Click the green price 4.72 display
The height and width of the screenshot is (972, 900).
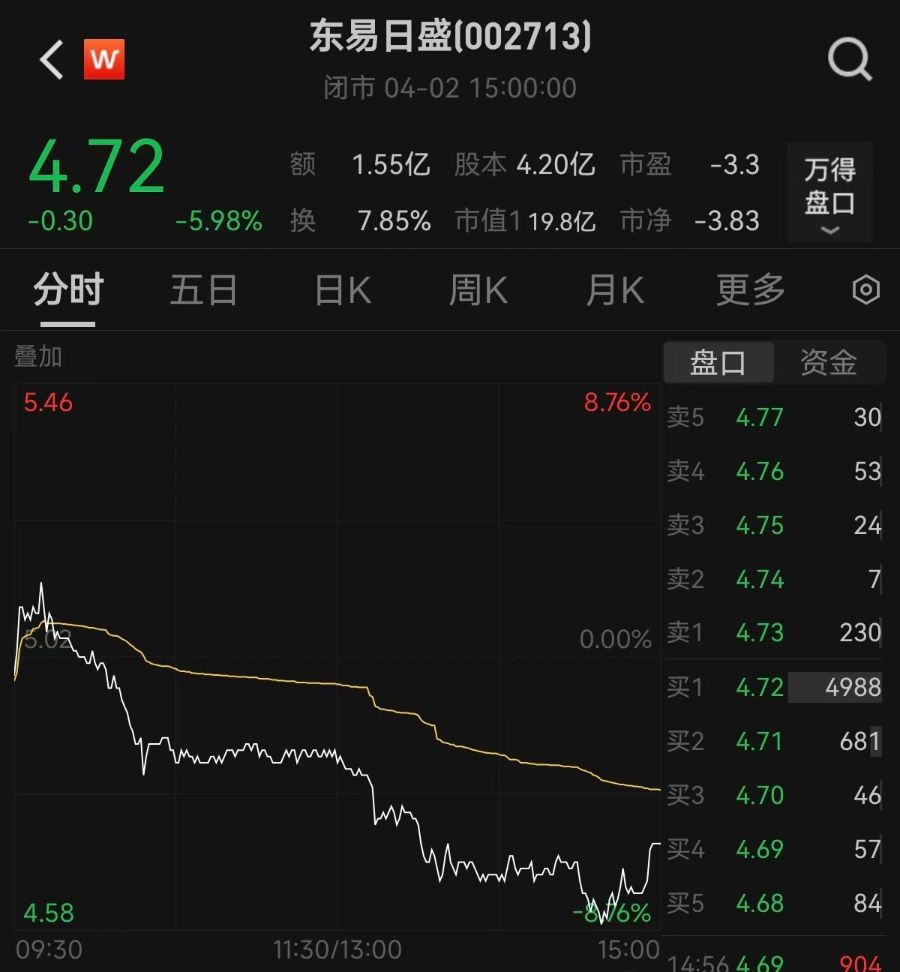[97, 166]
